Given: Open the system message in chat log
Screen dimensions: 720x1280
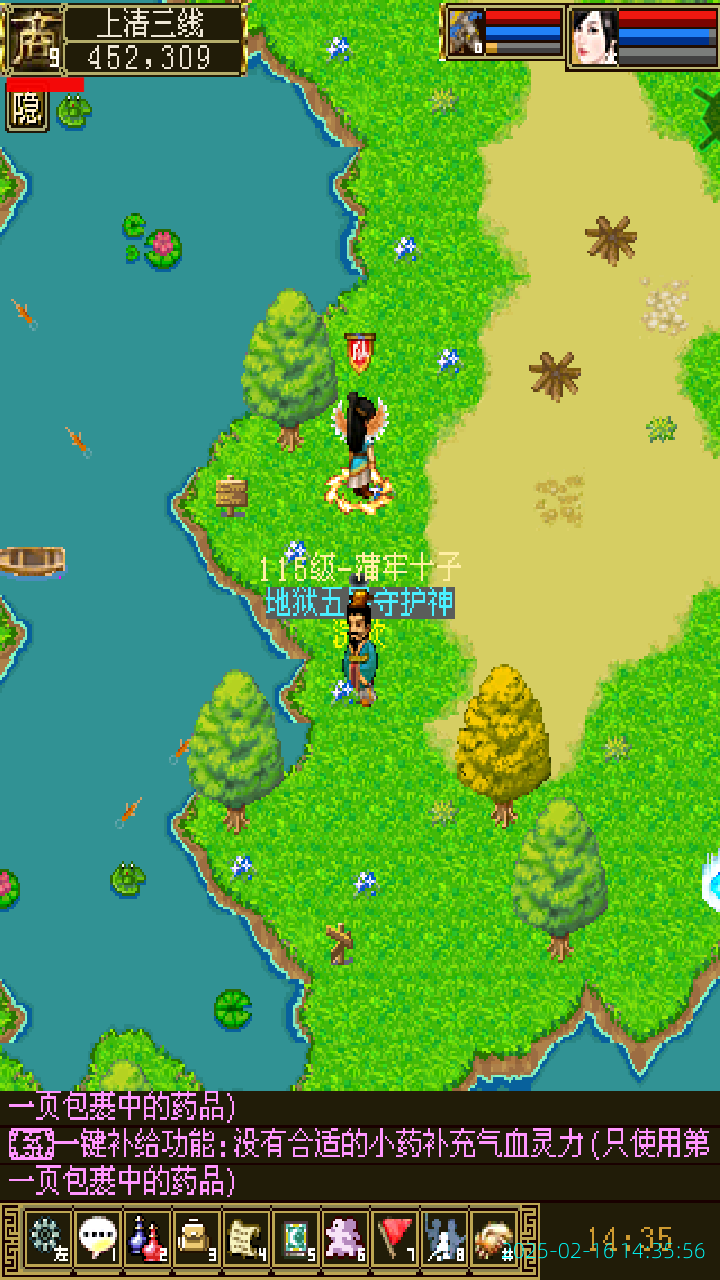Looking at the screenshot, I should [x=360, y=1145].
